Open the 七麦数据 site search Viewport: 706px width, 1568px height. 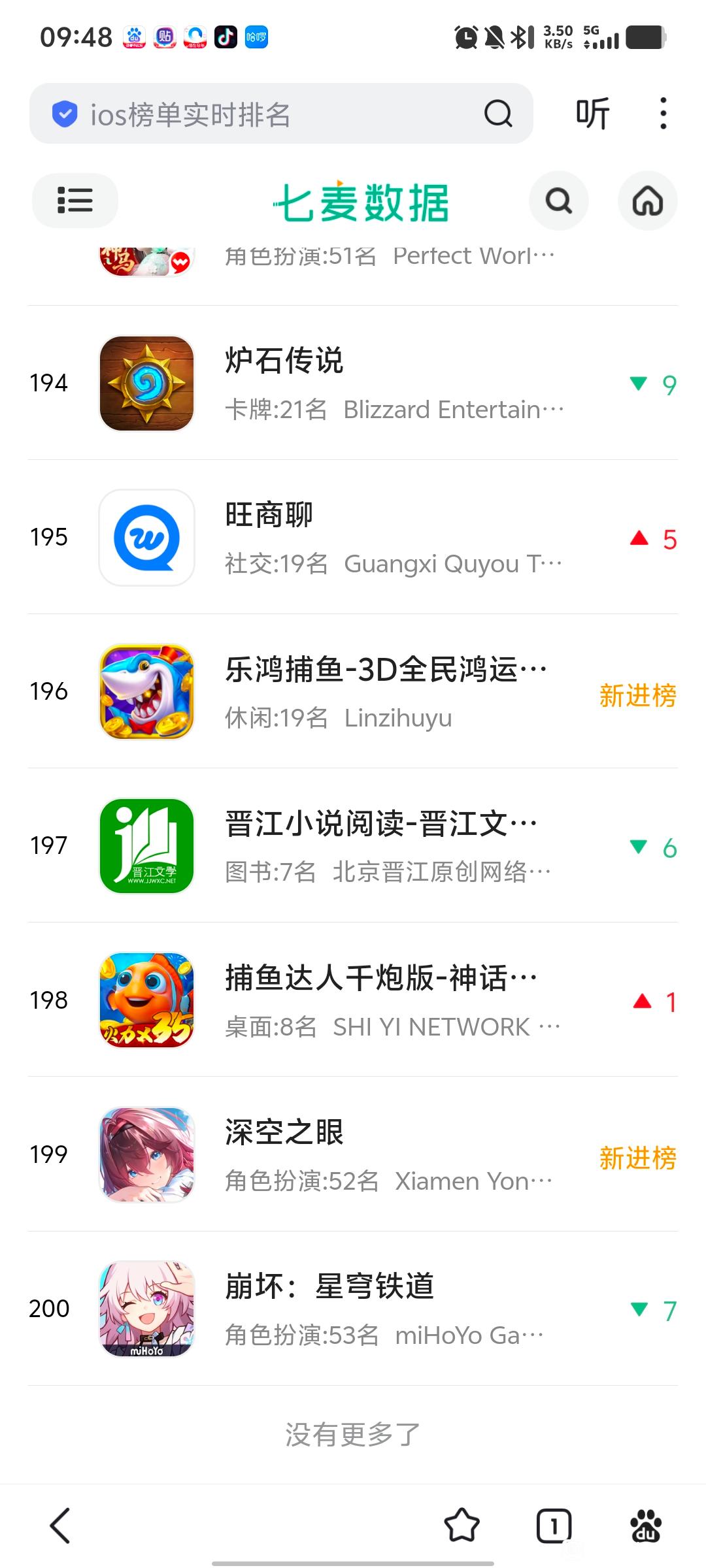558,201
